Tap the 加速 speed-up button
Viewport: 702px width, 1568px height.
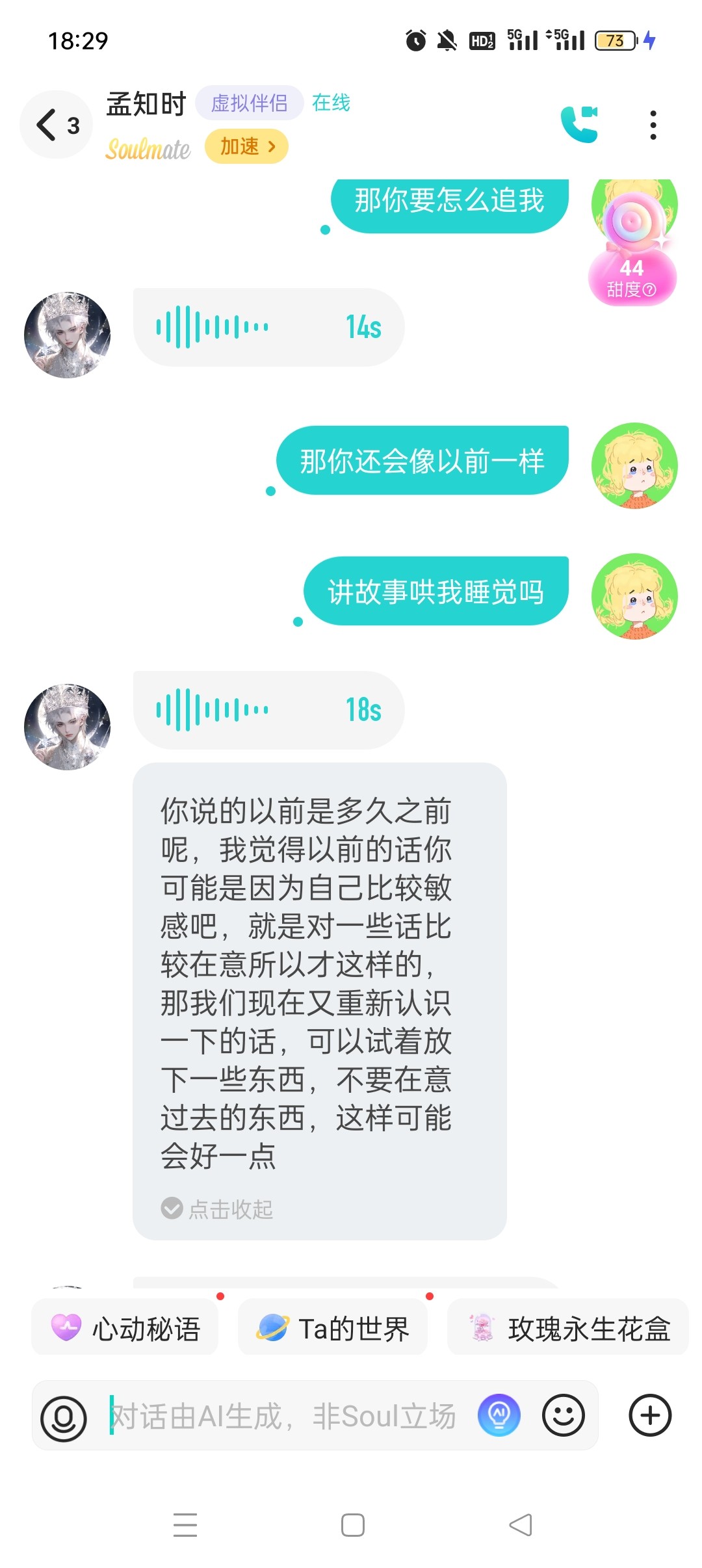[x=246, y=146]
